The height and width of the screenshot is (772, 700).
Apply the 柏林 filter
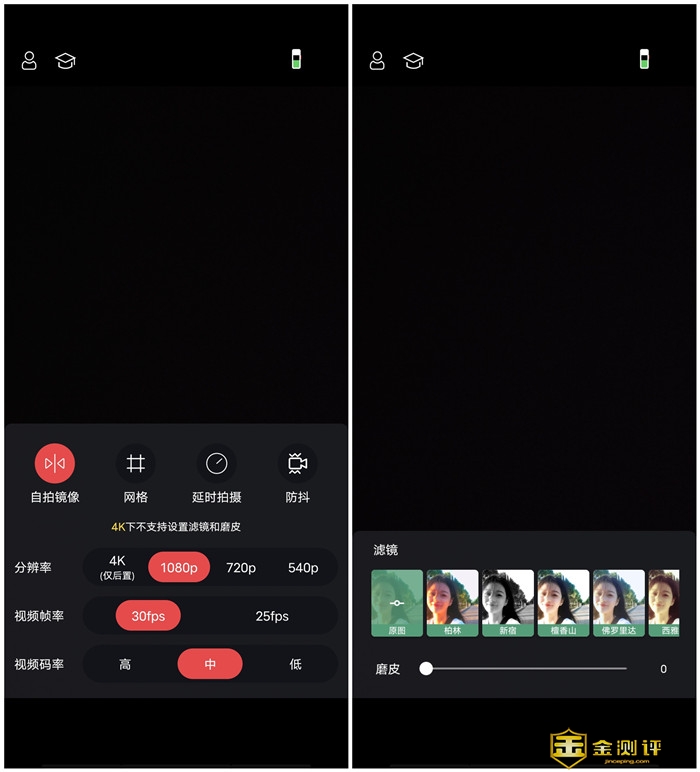tap(452, 603)
